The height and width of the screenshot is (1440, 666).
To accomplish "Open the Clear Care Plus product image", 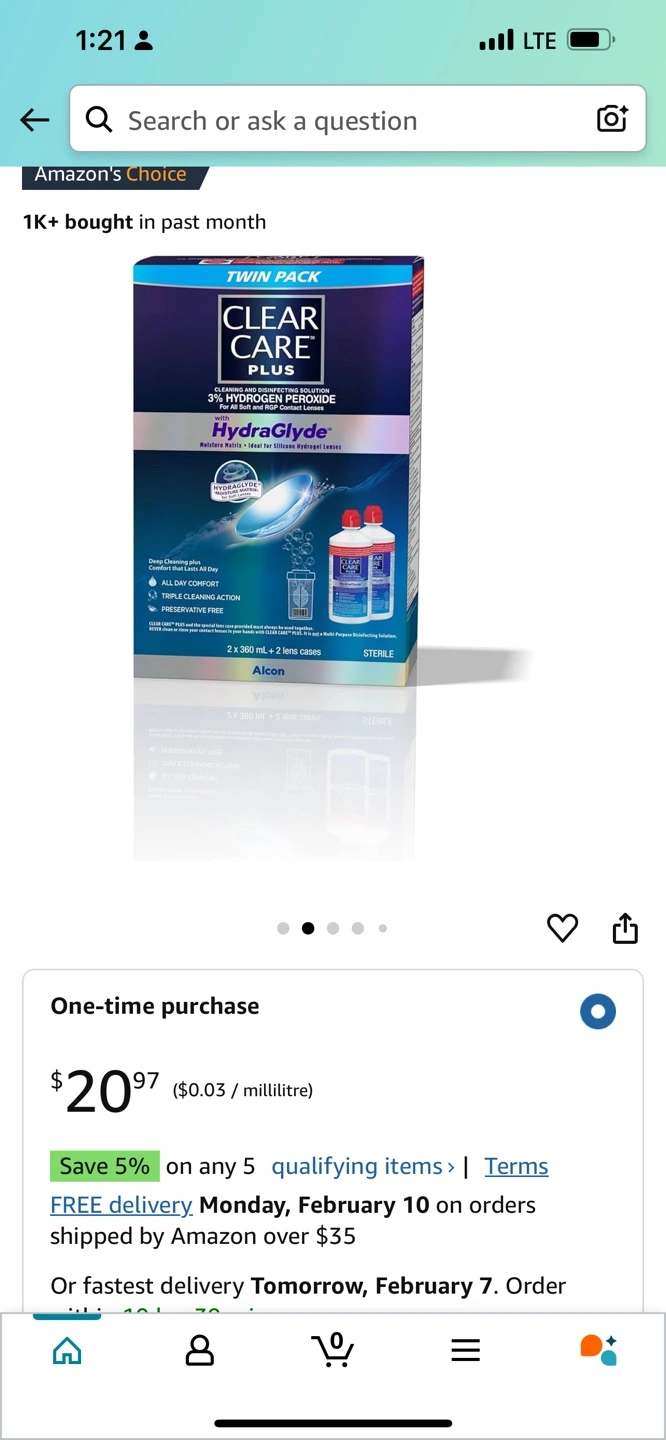I will [279, 470].
